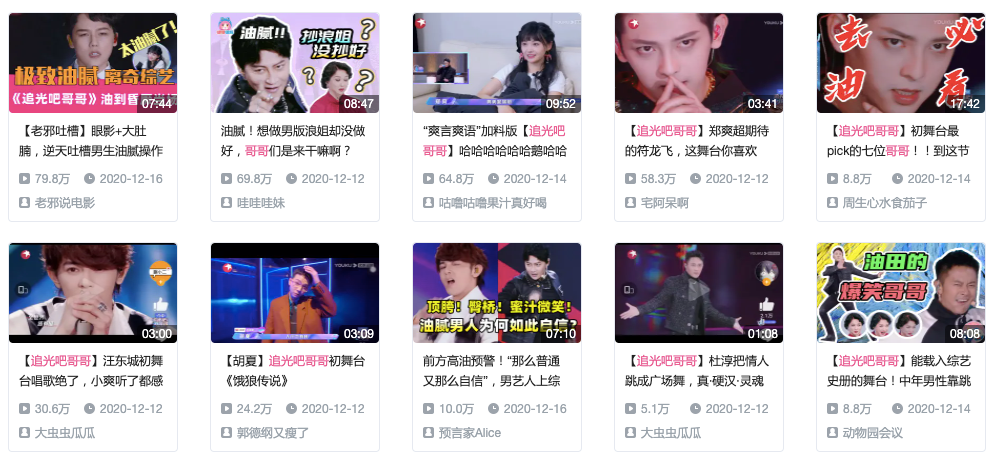Screen dimensions: 995x459
Task: Watch the 03:41 郑爽 符龙飞 video
Action: click(x=698, y=62)
